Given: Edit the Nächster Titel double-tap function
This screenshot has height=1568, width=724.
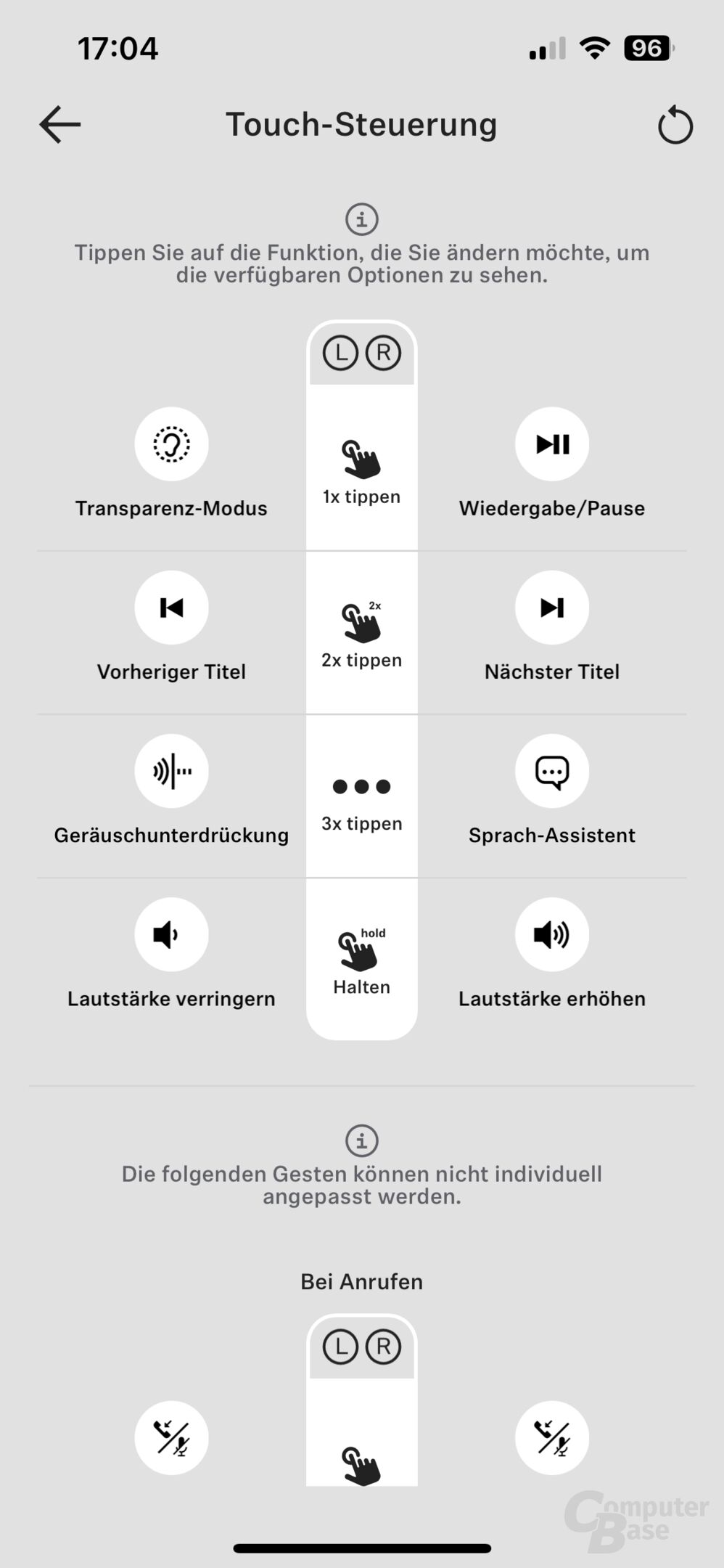Looking at the screenshot, I should pos(551,608).
